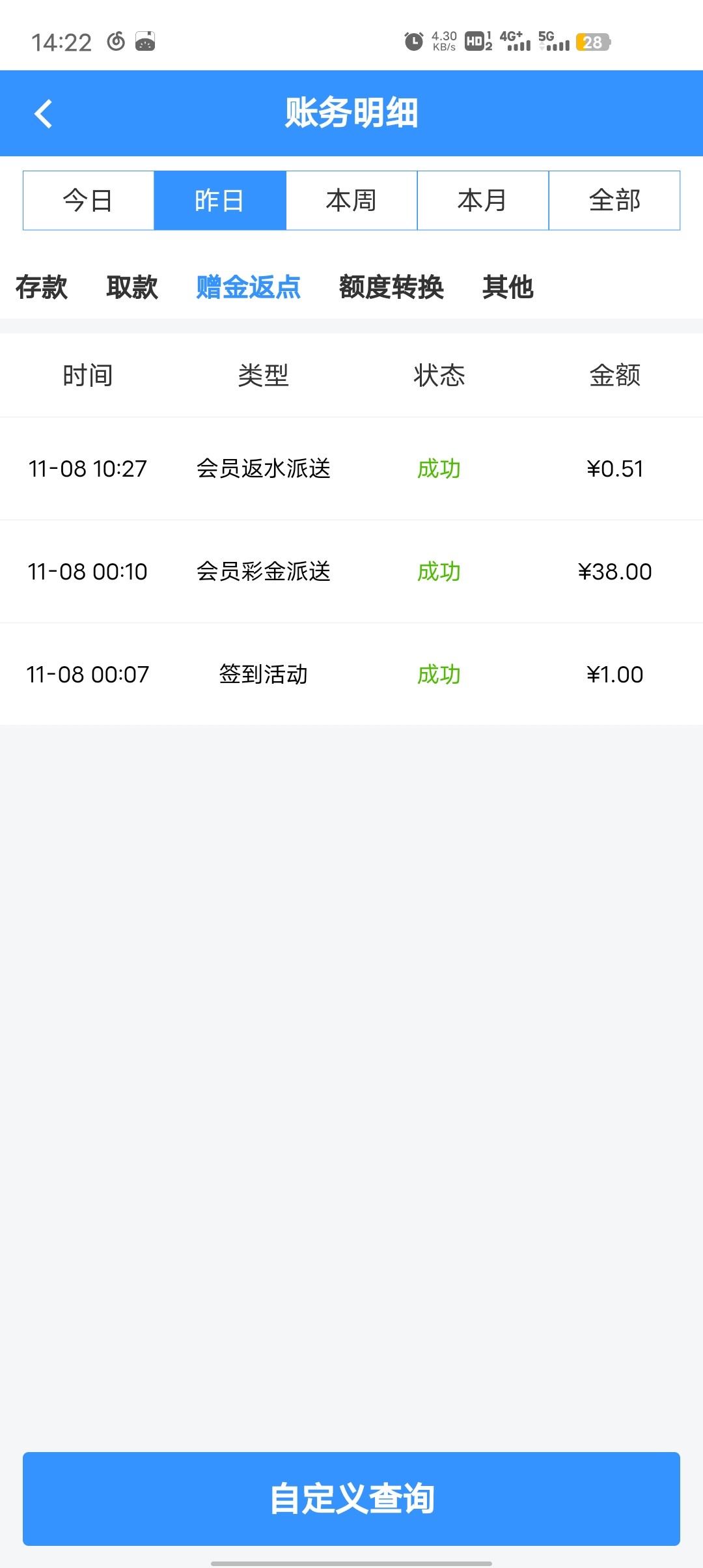Image resolution: width=703 pixels, height=1568 pixels.
Task: Switch to the 今日 date filter
Action: coord(88,201)
